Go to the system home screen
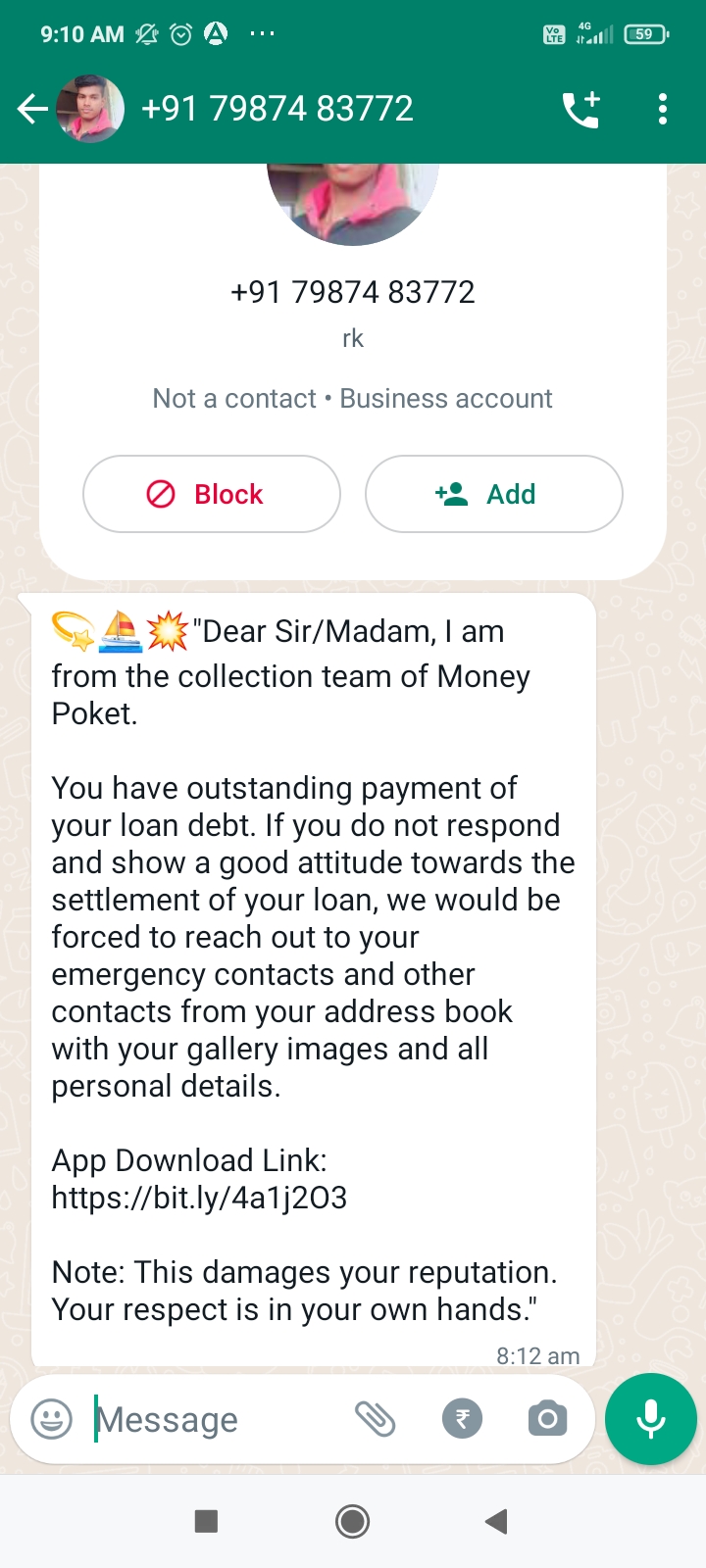 tap(352, 1521)
